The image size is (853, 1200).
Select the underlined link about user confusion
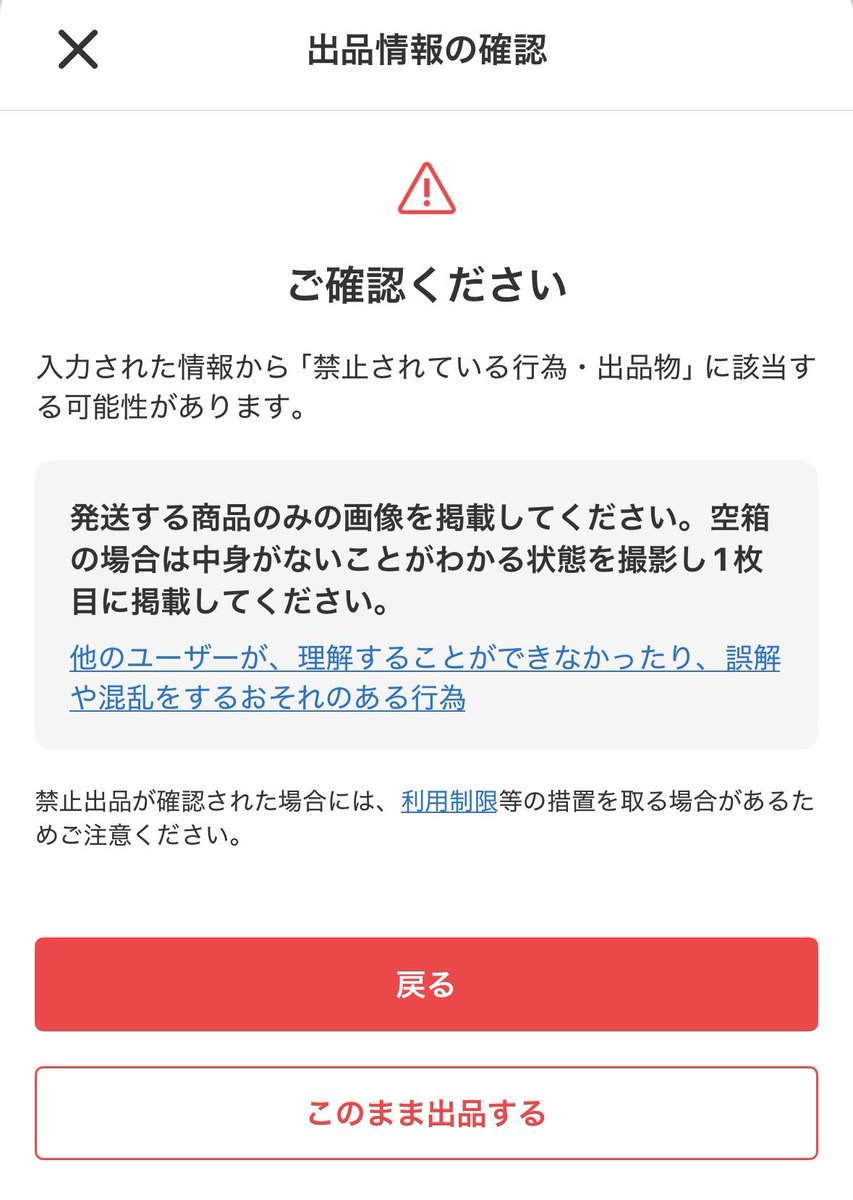(410, 680)
